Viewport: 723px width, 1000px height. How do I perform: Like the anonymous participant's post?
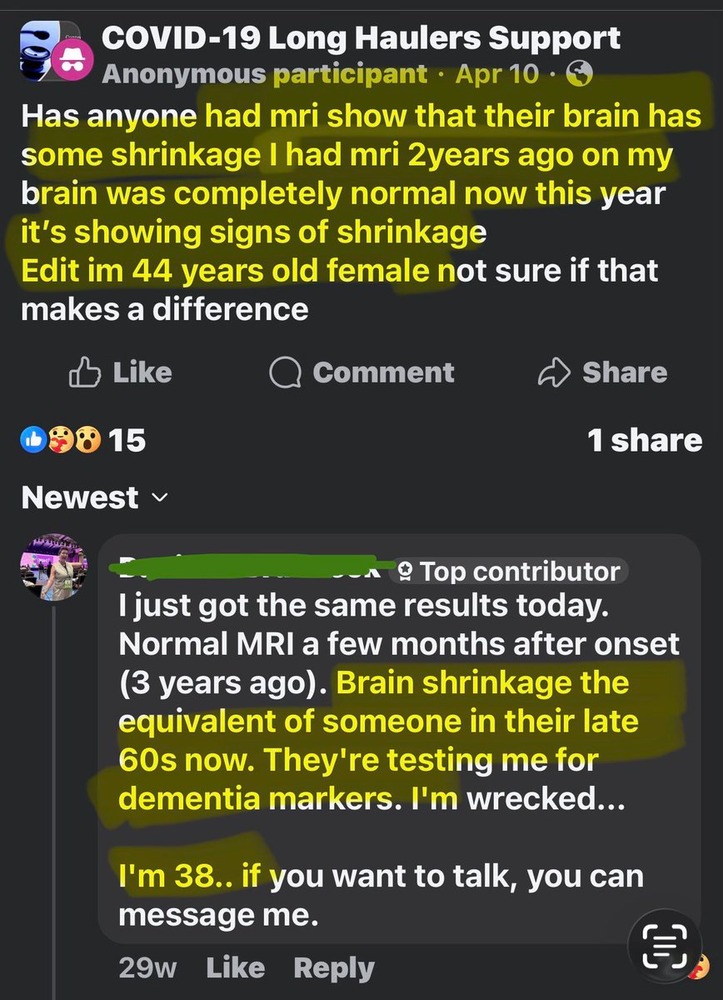tap(120, 373)
